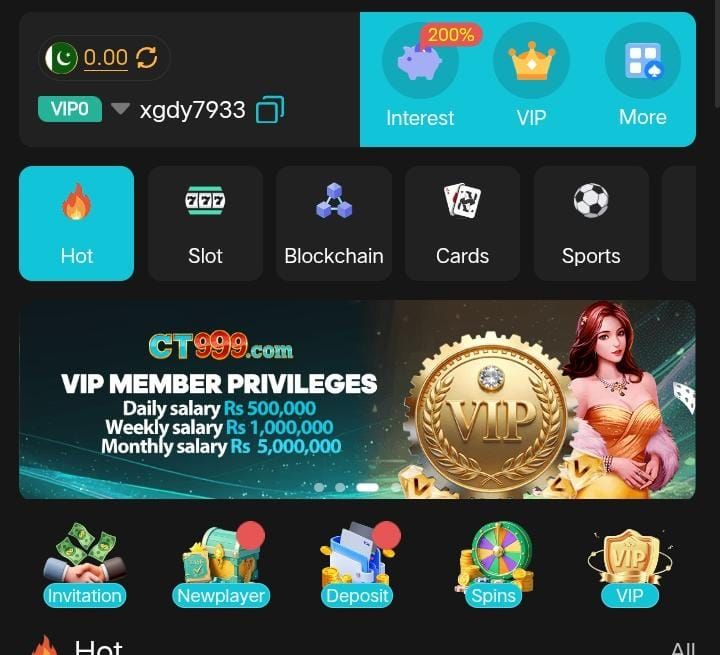
Task: Open the VIP badge shortcut
Action: [630, 567]
